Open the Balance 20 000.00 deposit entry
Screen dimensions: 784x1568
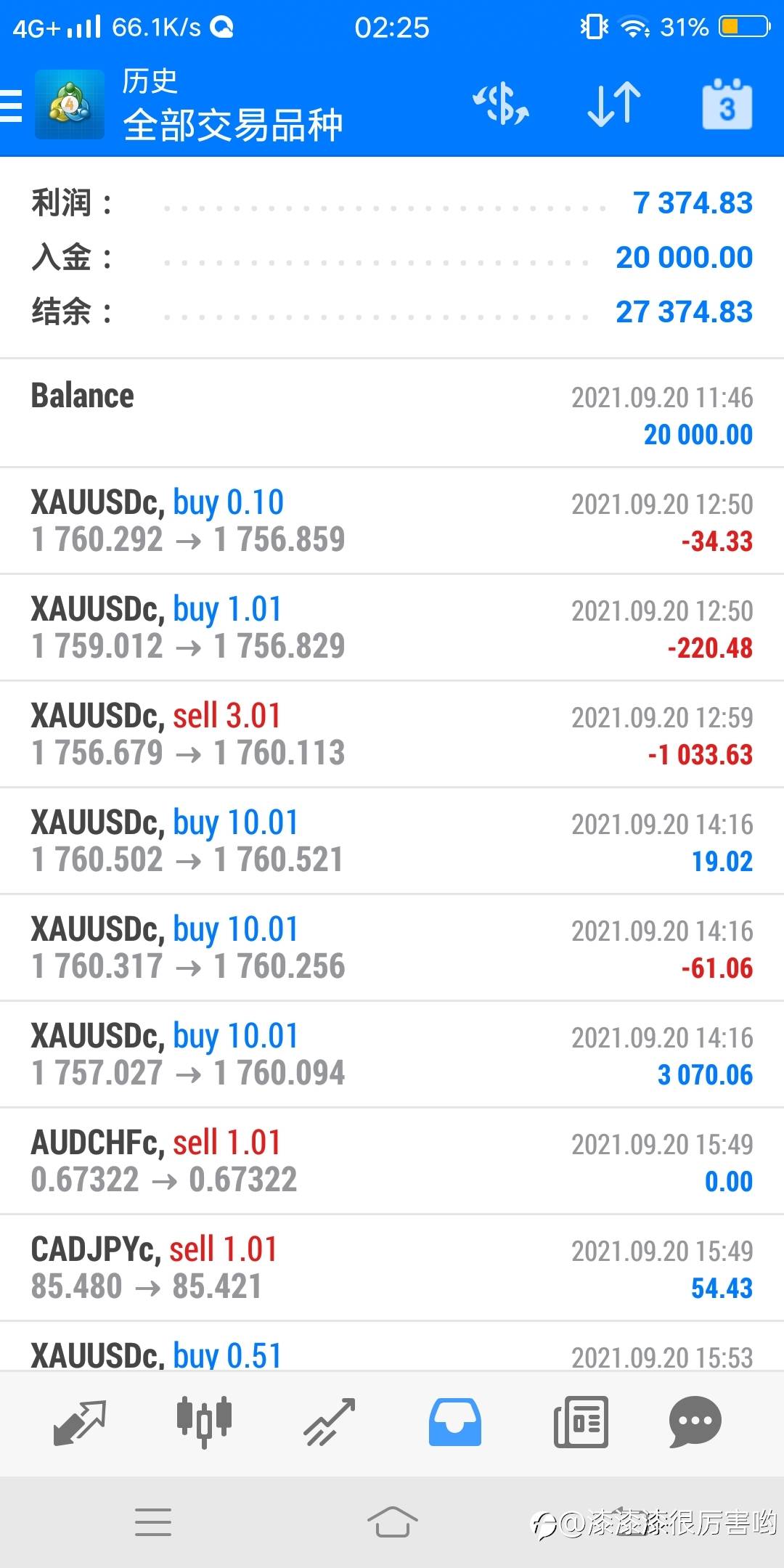[x=392, y=414]
